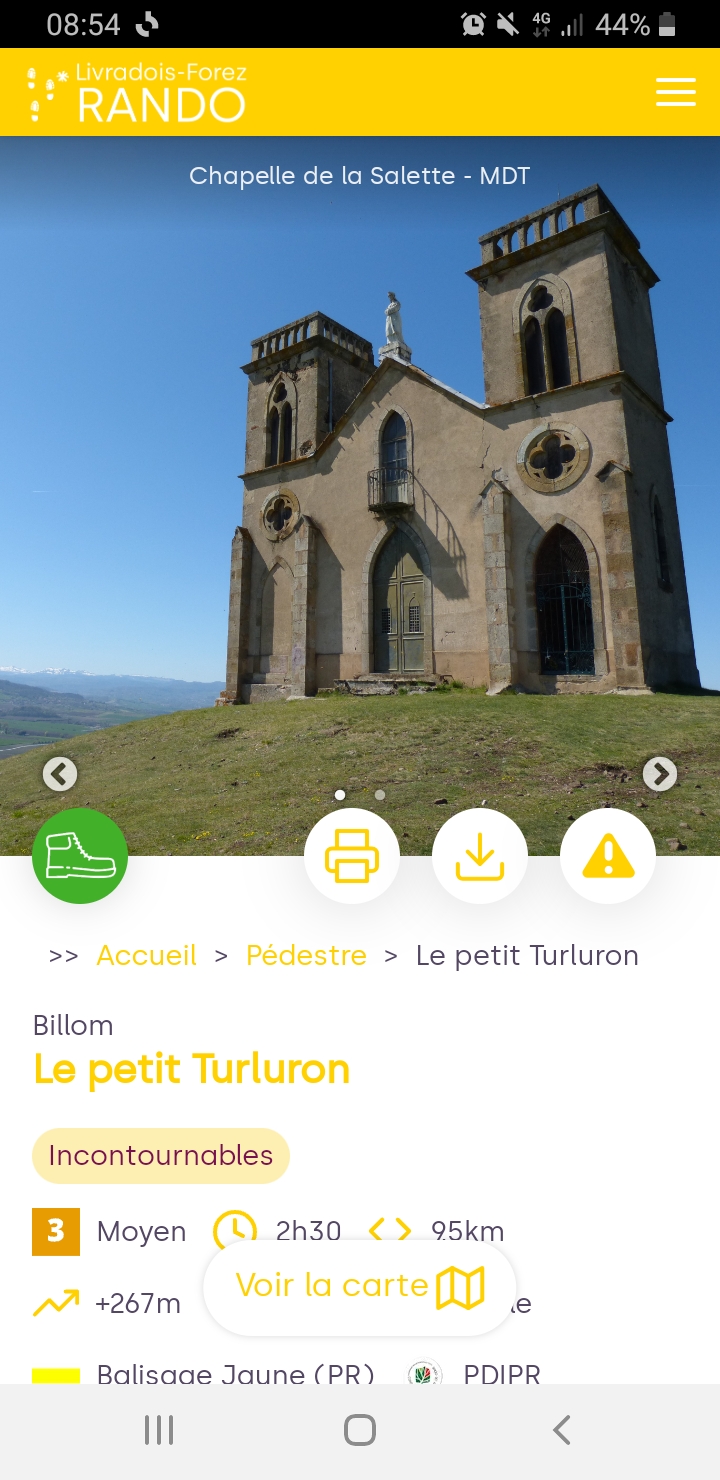Image resolution: width=720 pixels, height=1480 pixels.
Task: Show the next photo in carousel
Action: 659,774
